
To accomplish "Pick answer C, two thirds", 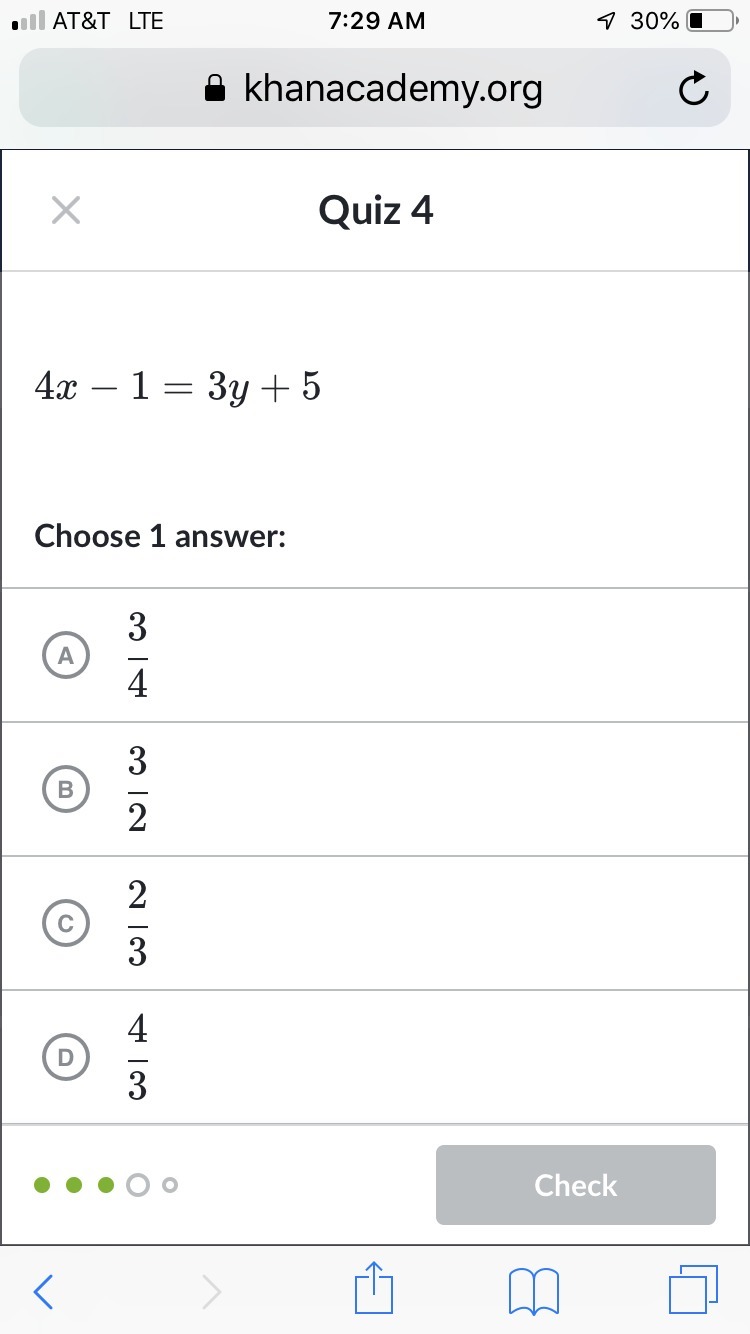I will tap(67, 923).
